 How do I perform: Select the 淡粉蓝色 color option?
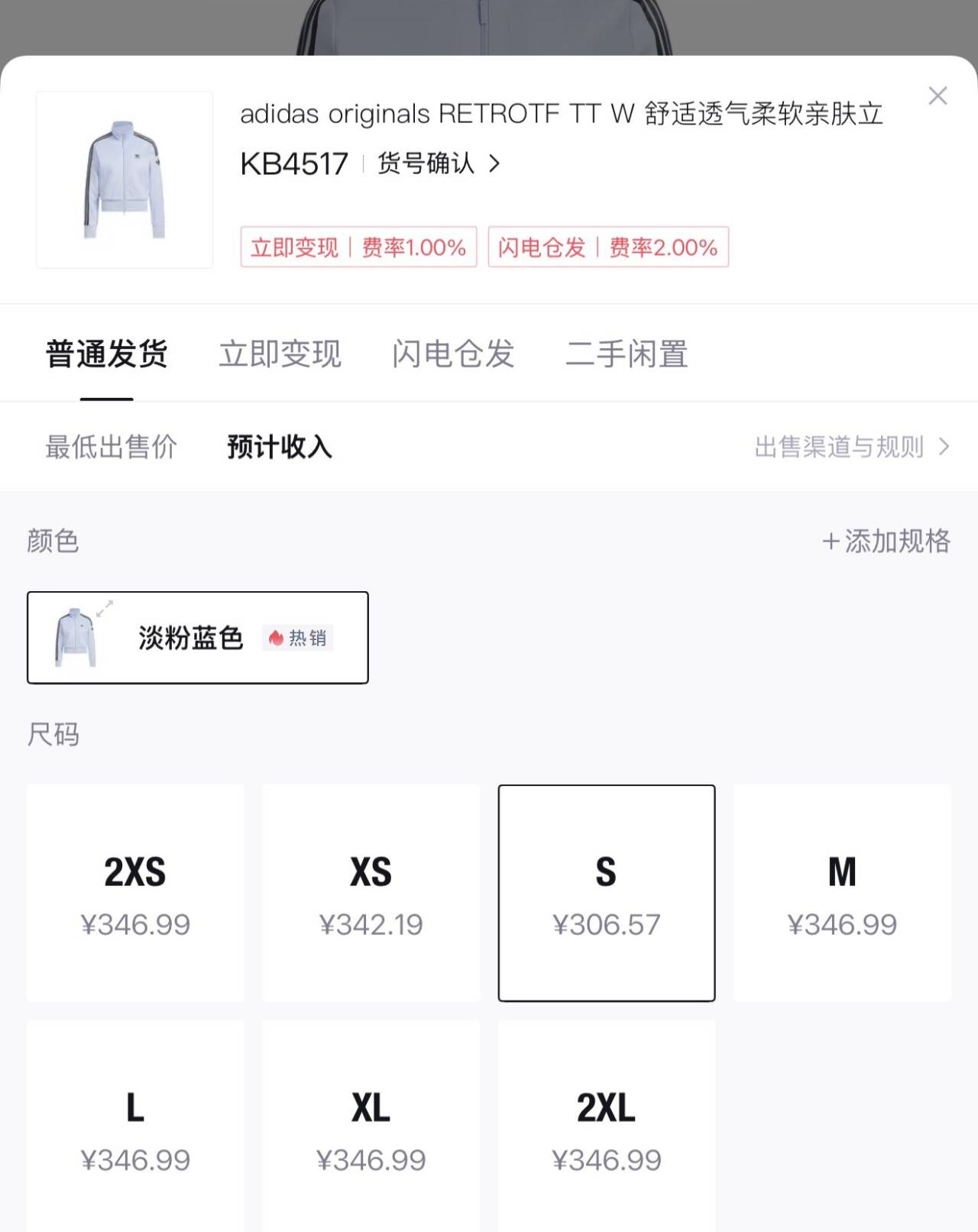click(x=198, y=638)
